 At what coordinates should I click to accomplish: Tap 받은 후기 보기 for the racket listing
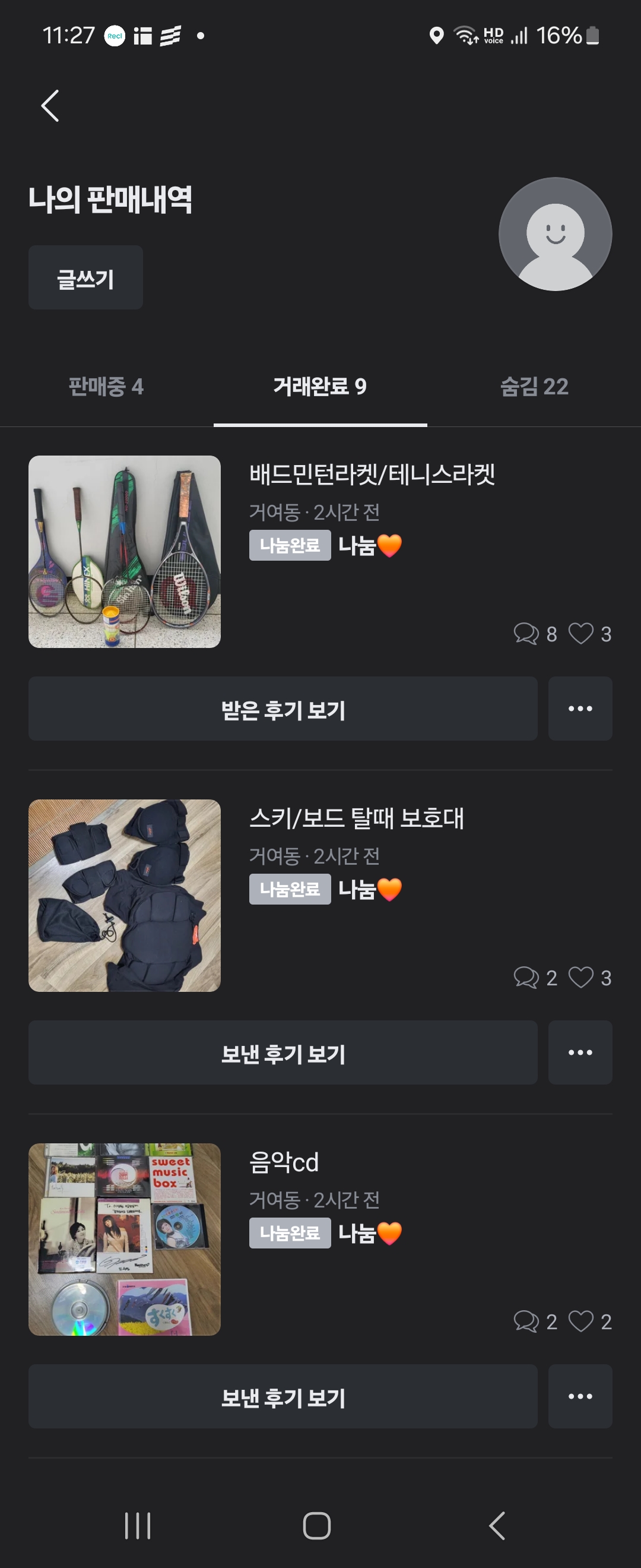click(x=283, y=709)
